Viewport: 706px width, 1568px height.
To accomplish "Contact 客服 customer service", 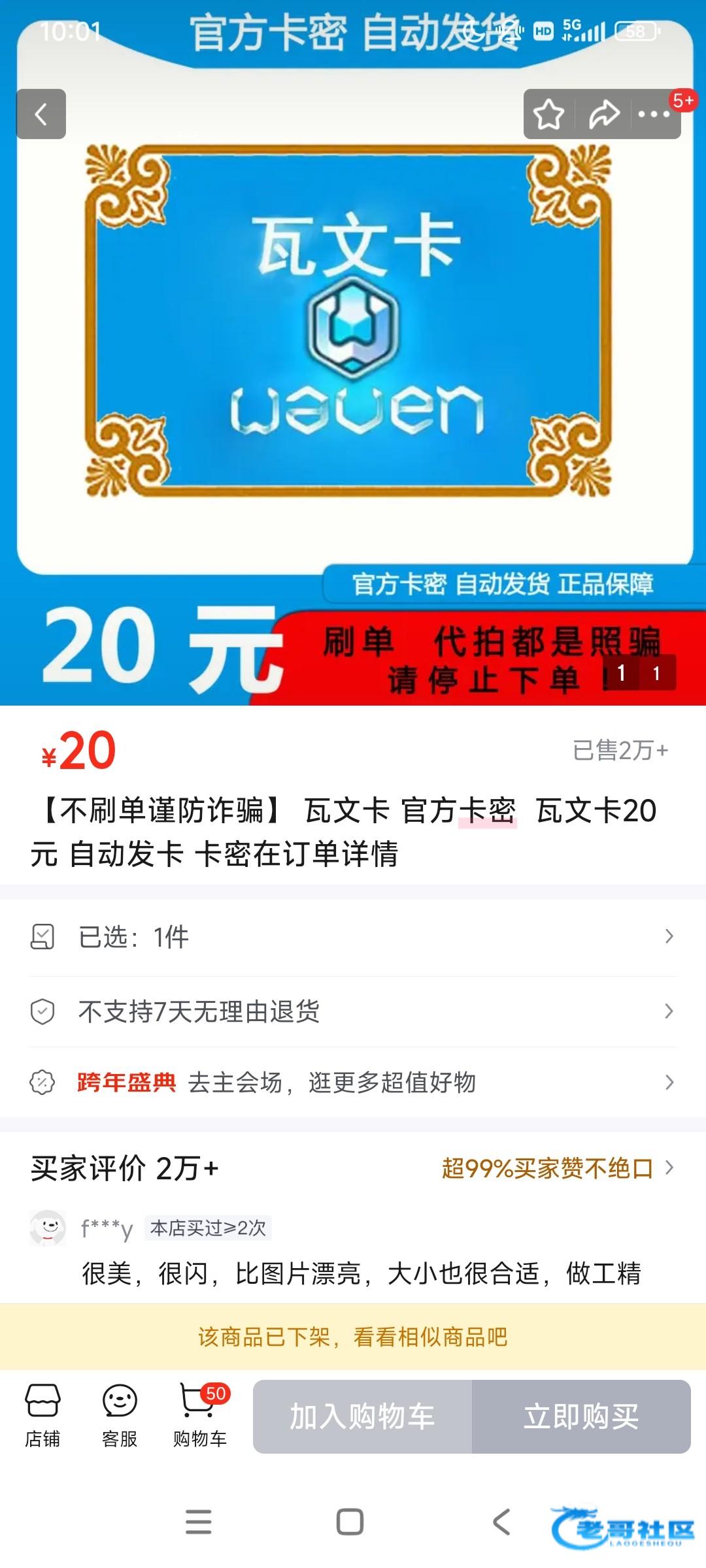I will [x=120, y=1416].
